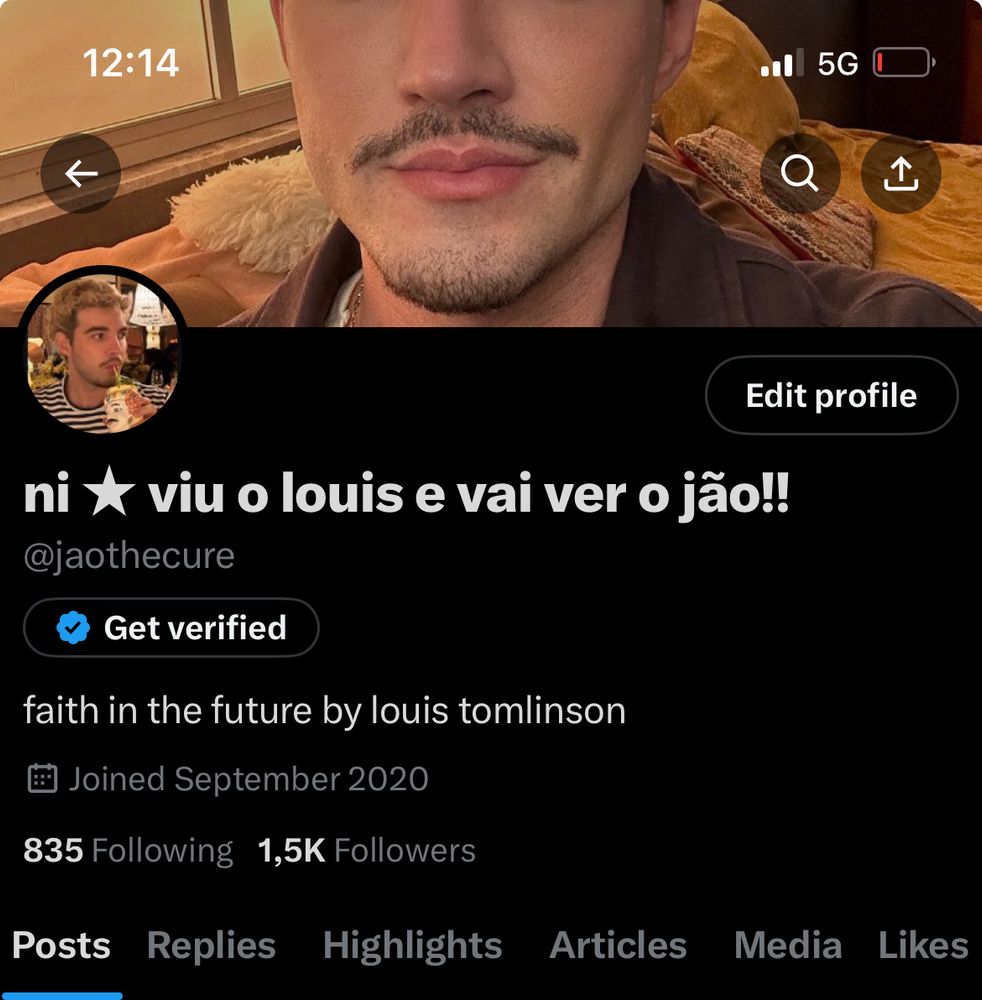Tap the Edit profile button

pos(831,395)
